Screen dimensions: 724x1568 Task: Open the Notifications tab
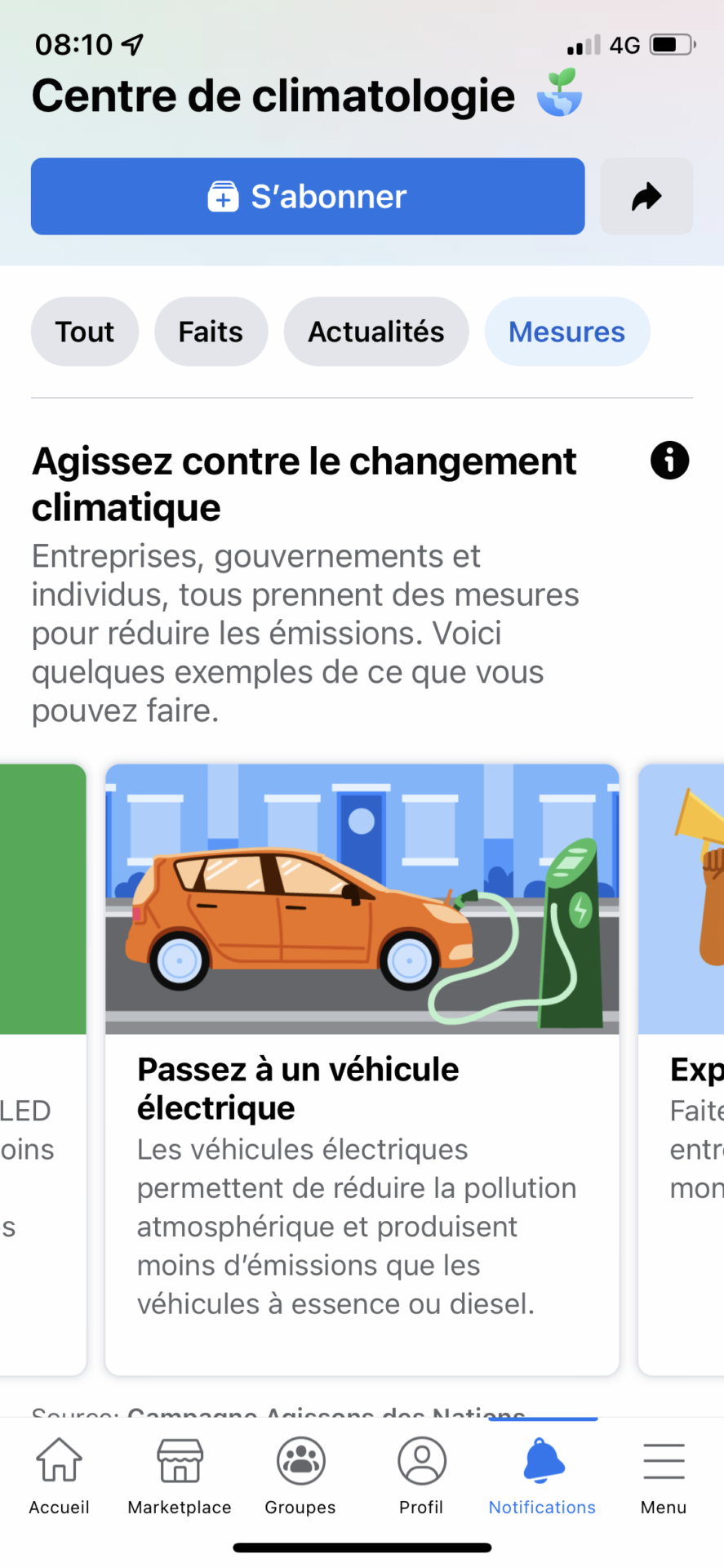[x=543, y=1476]
